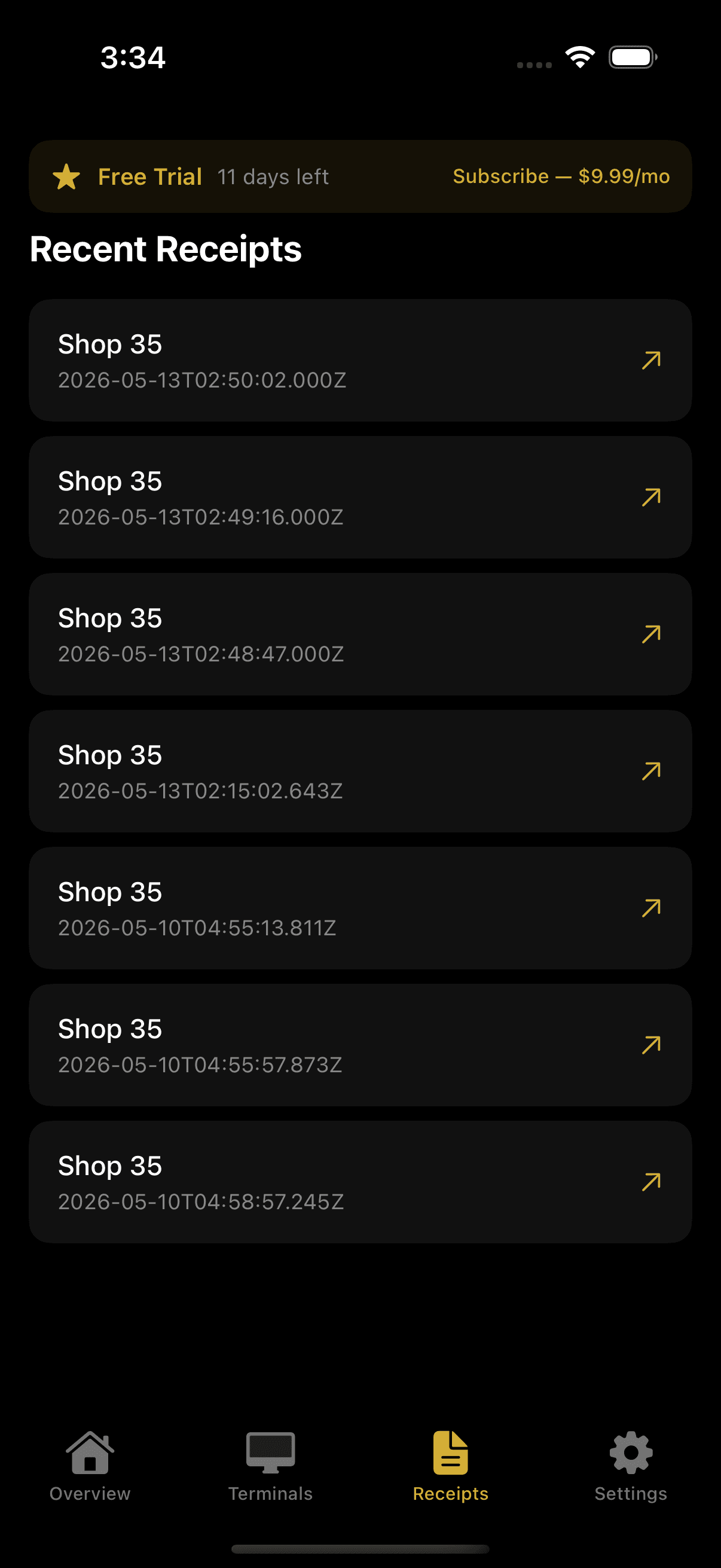Image resolution: width=721 pixels, height=1568 pixels.
Task: View the Shop 35 receipt from 02:48:47
Action: point(360,634)
